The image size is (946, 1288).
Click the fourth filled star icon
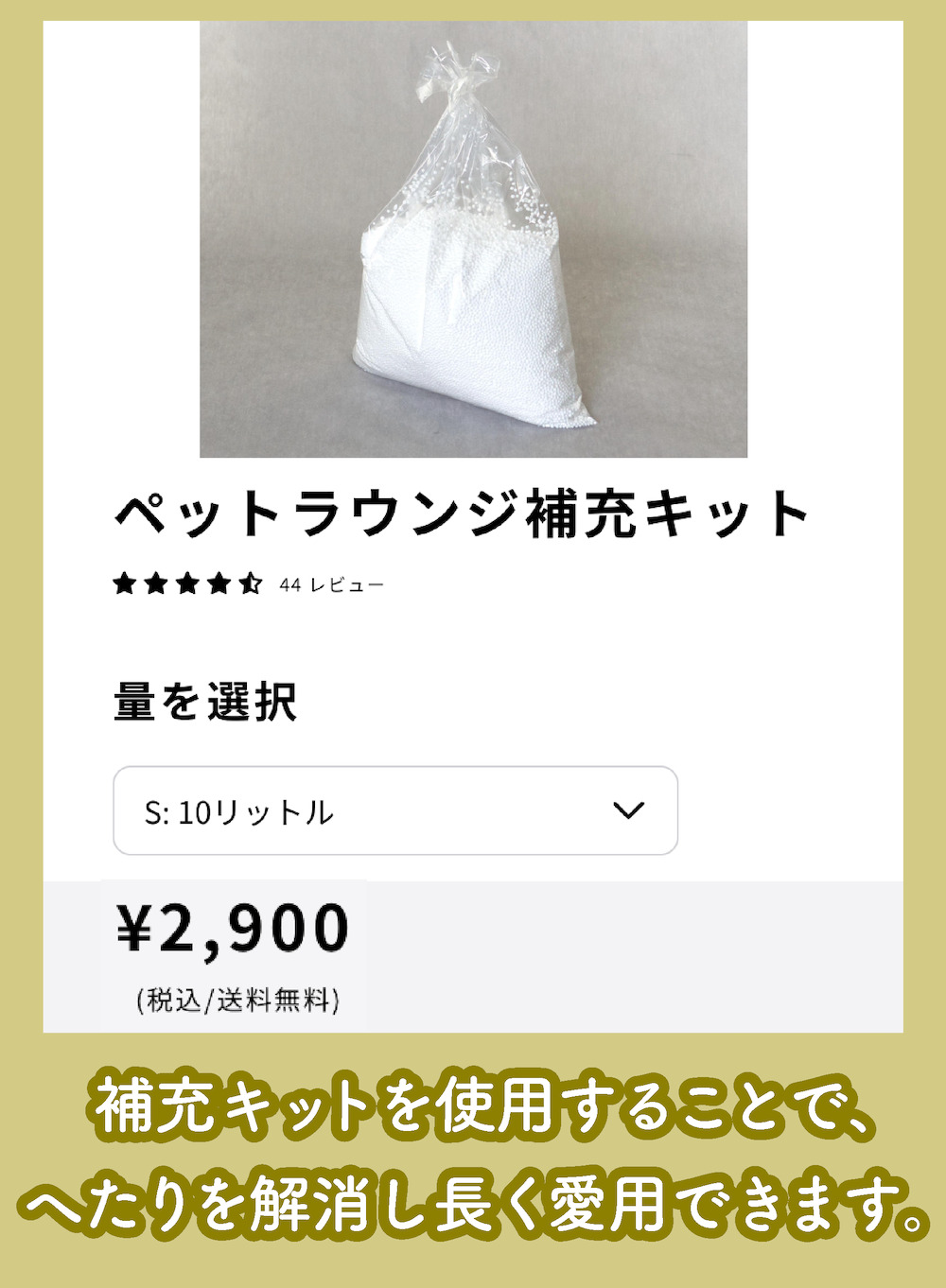click(x=219, y=584)
